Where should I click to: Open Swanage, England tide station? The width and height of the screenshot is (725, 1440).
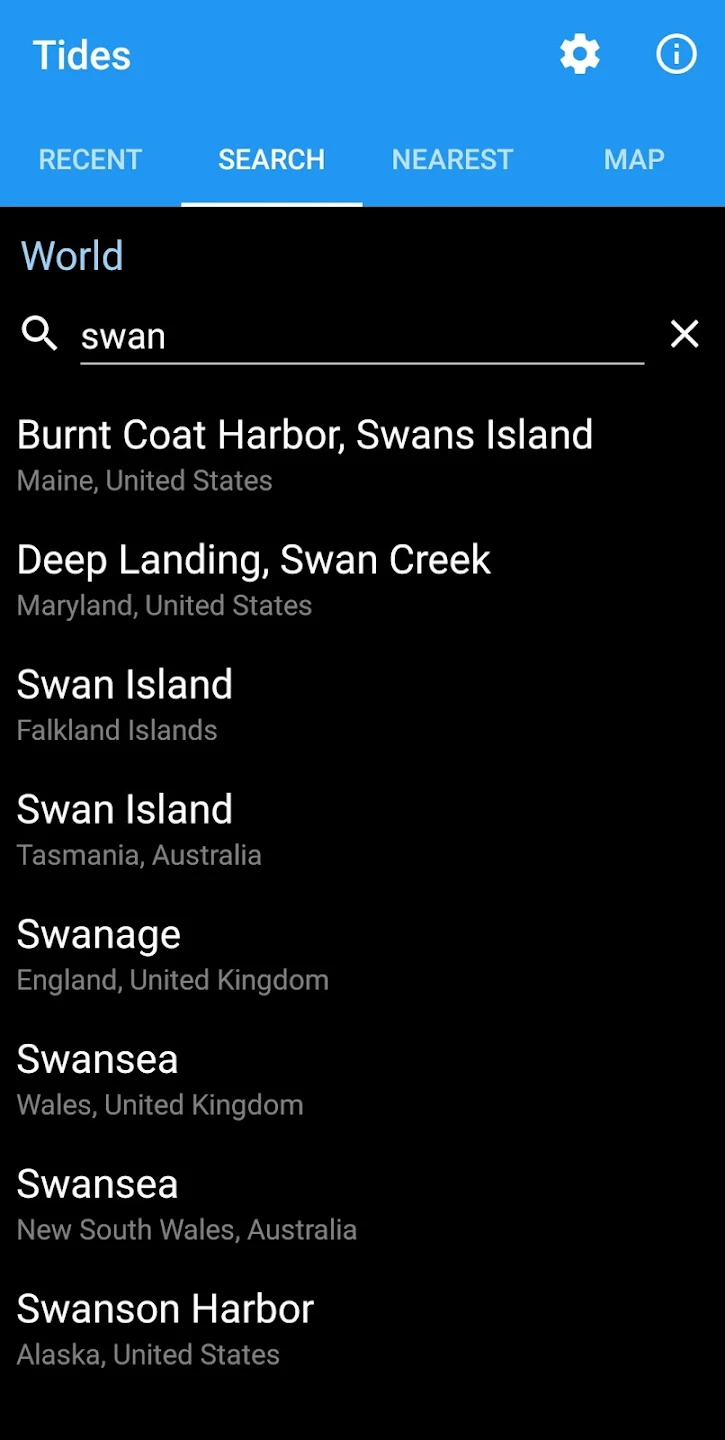(172, 954)
